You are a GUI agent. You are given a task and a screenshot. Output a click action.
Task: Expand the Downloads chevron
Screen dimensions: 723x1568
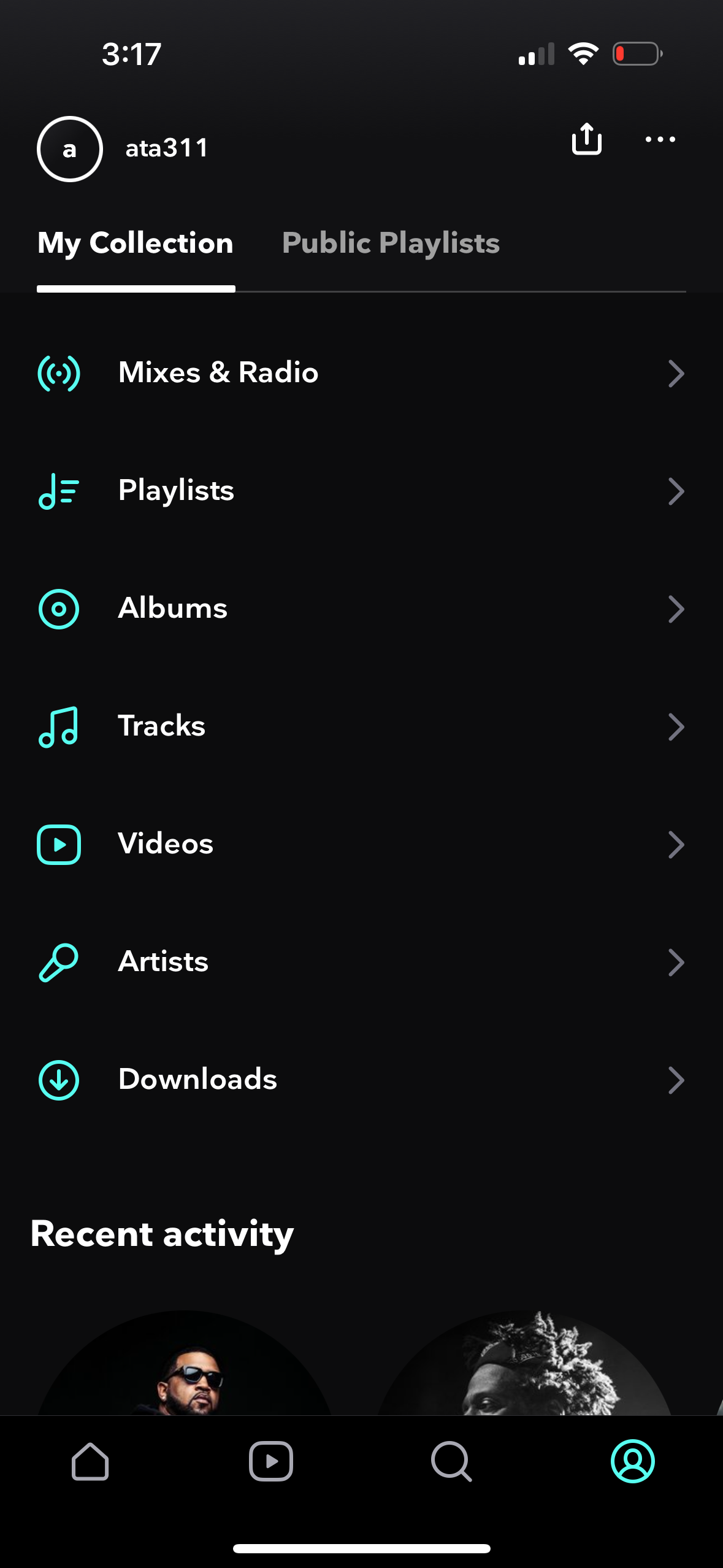coord(675,1080)
